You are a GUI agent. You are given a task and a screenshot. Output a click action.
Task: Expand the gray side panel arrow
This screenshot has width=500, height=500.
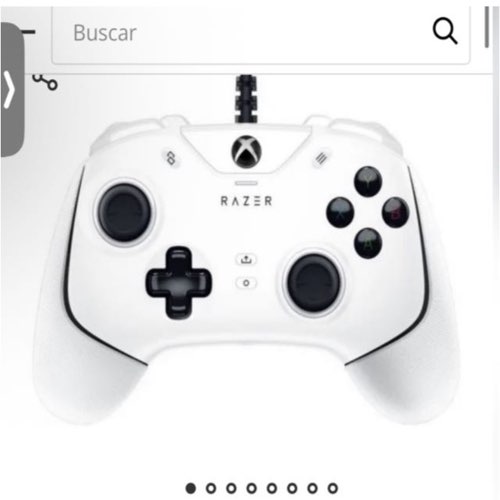click(11, 89)
